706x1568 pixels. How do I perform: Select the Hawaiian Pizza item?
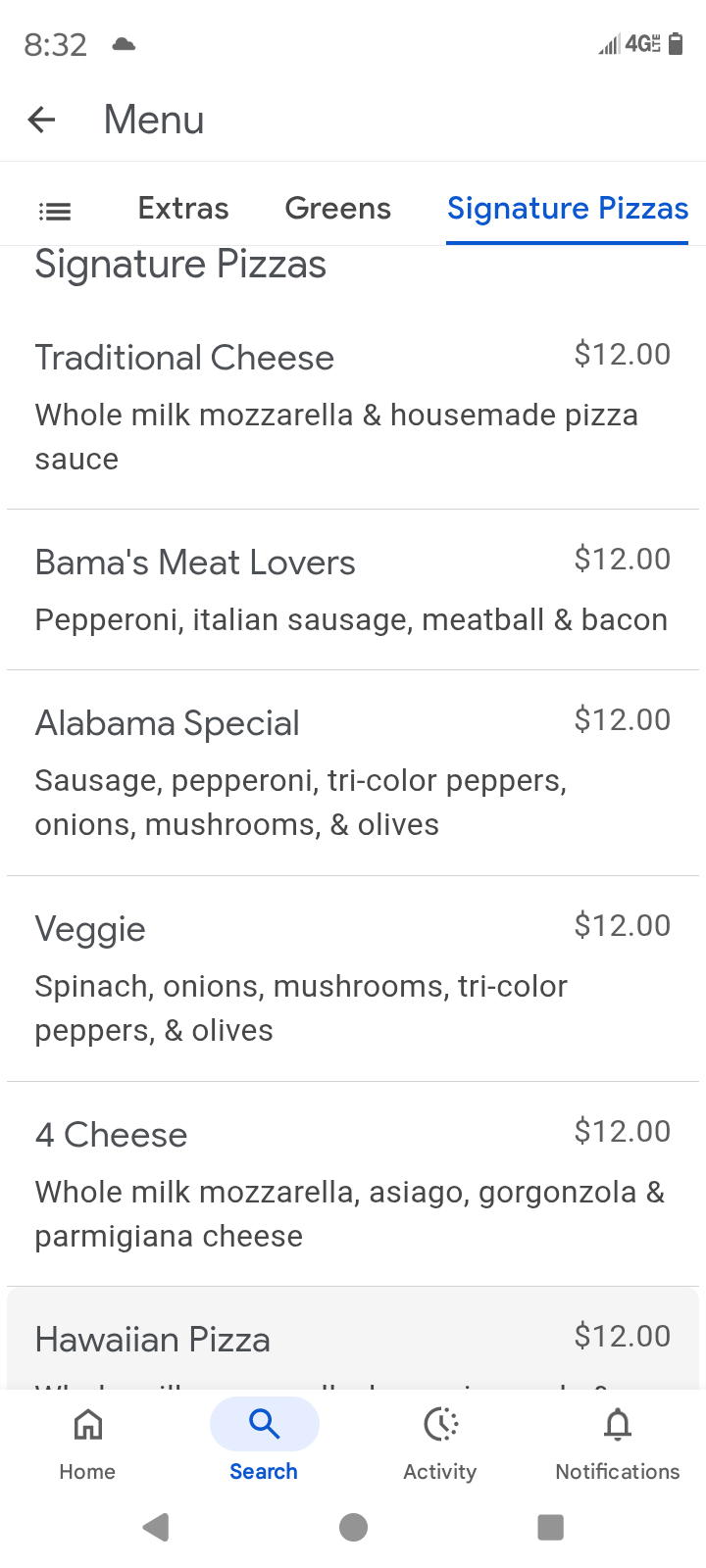coord(353,1340)
